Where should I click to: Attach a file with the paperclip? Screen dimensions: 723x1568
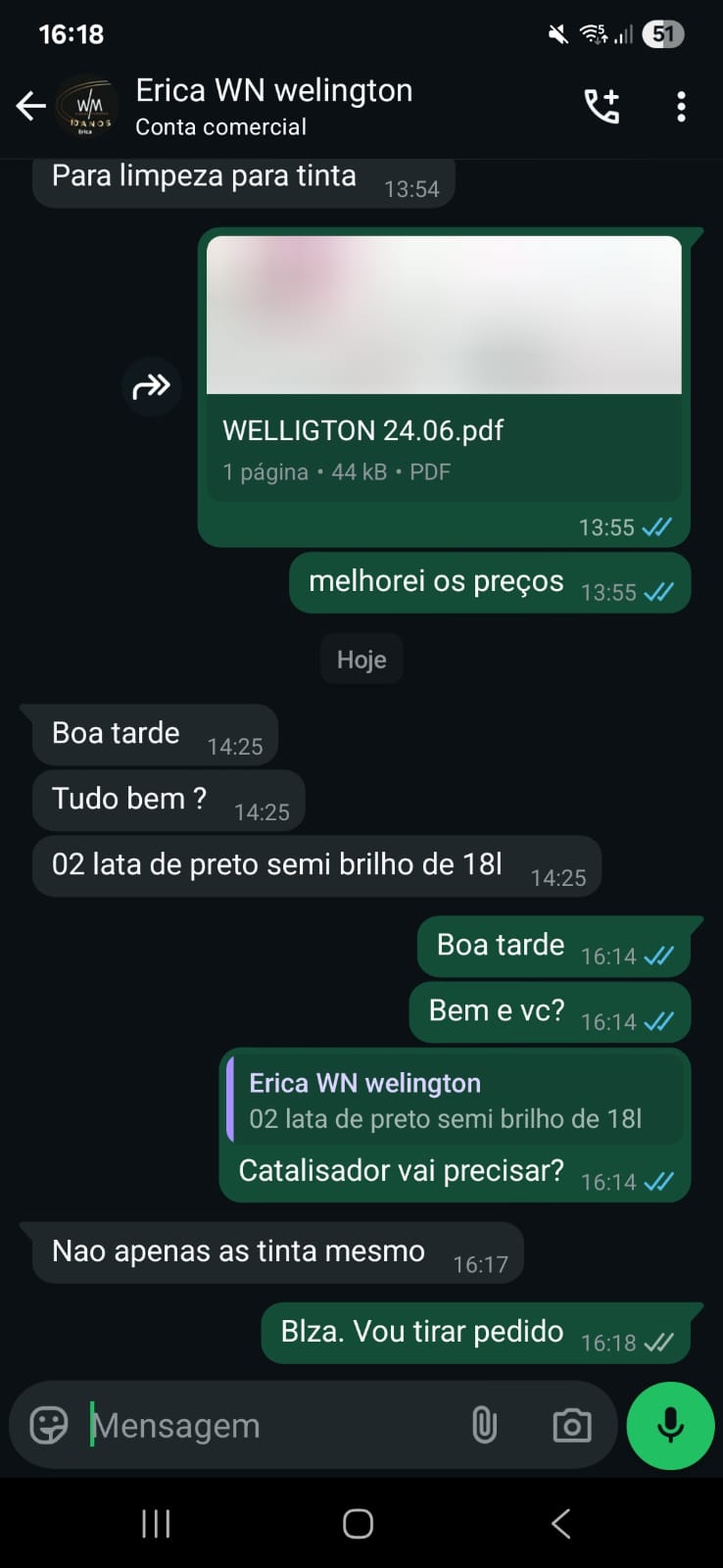coord(484,1425)
